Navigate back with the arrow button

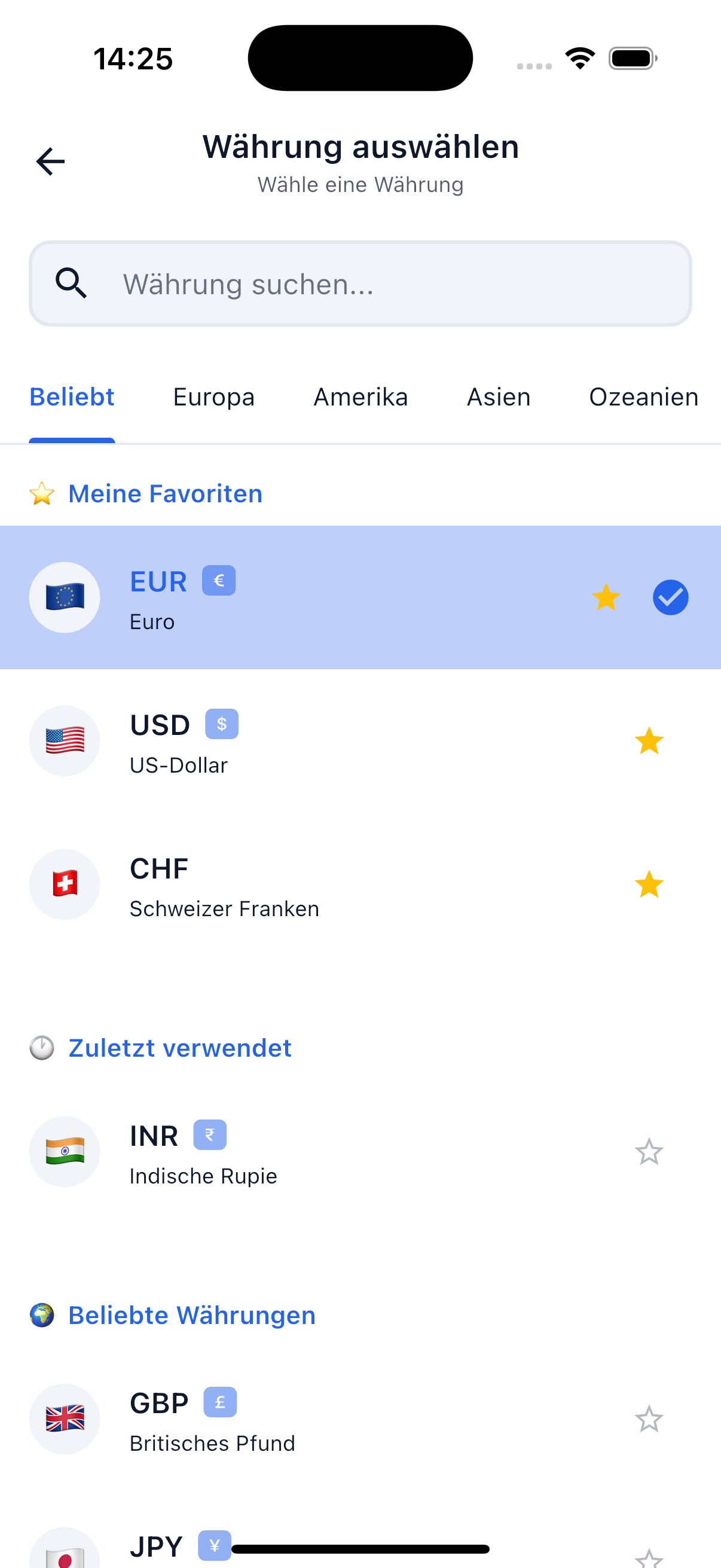click(50, 161)
